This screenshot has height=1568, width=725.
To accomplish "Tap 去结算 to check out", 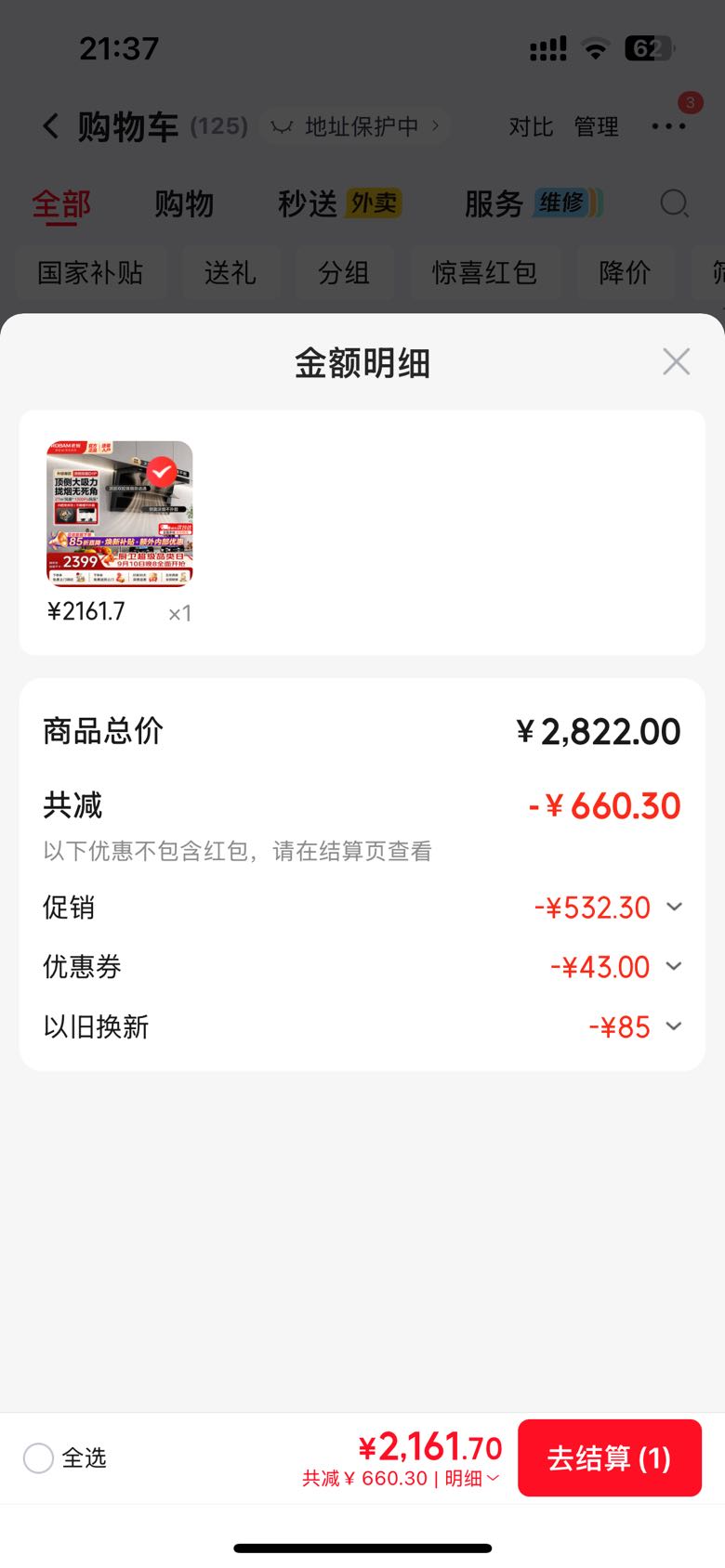I will (610, 1457).
